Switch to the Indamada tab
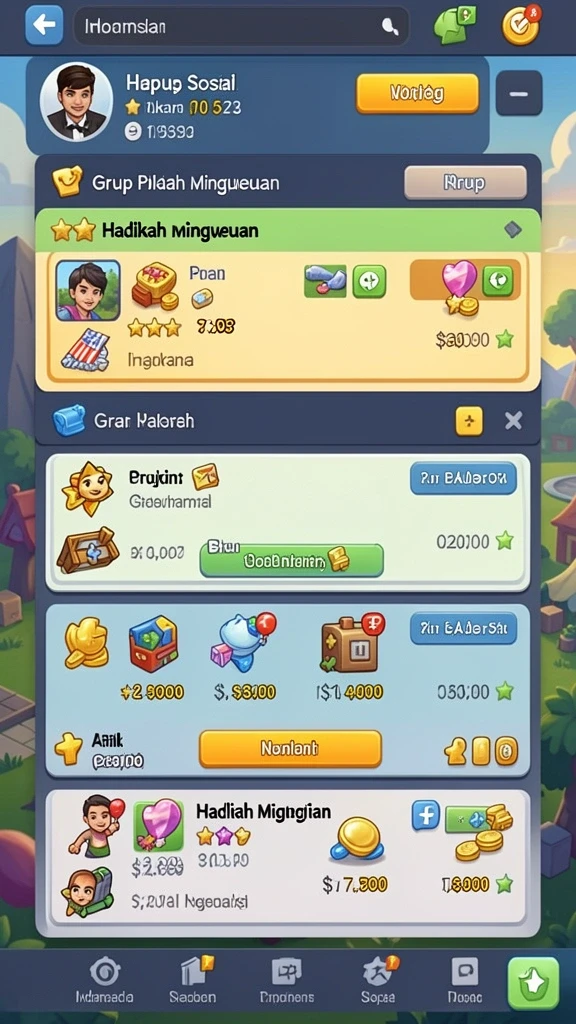The height and width of the screenshot is (1024, 576). pyautogui.click(x=104, y=981)
